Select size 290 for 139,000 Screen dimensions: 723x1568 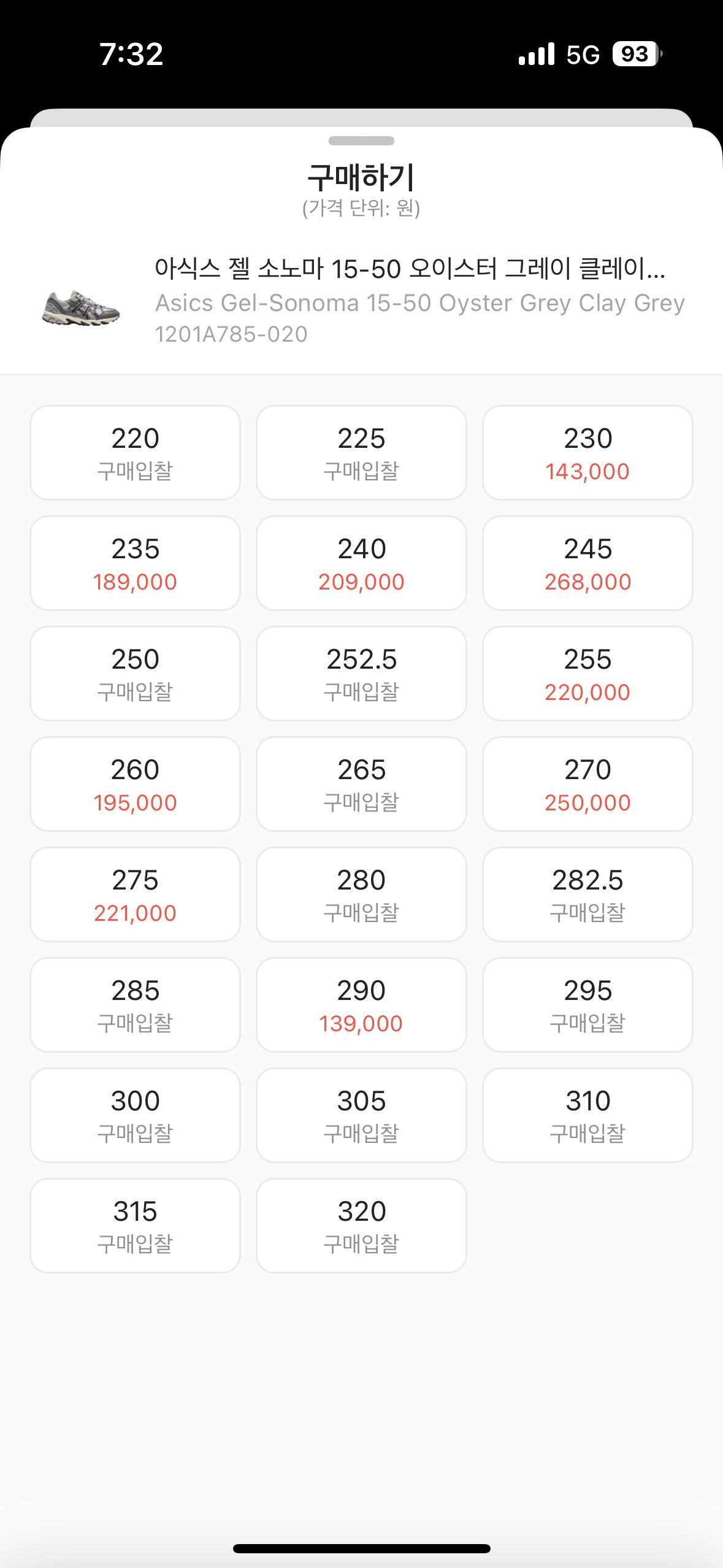point(361,1005)
